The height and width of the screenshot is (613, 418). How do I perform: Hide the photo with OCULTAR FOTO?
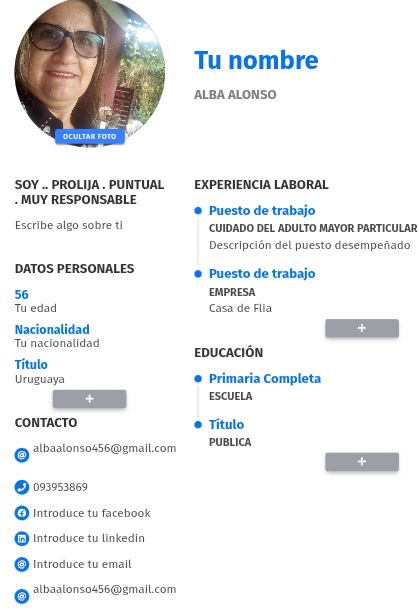90,136
